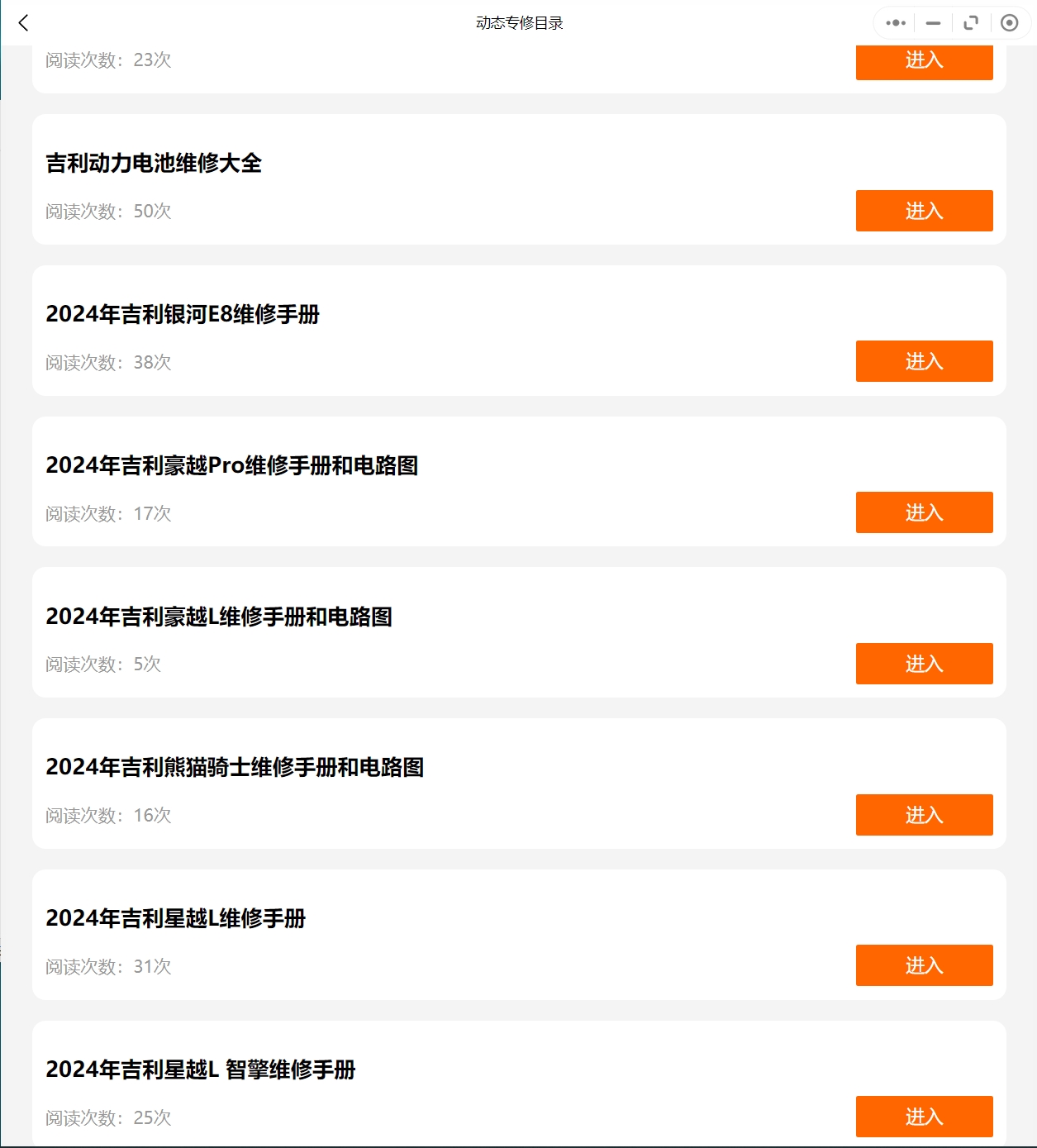The height and width of the screenshot is (1148, 1037).
Task: Click 进入 on 2024年吉利熊猫骑士维修手册和电路图
Action: 924,814
